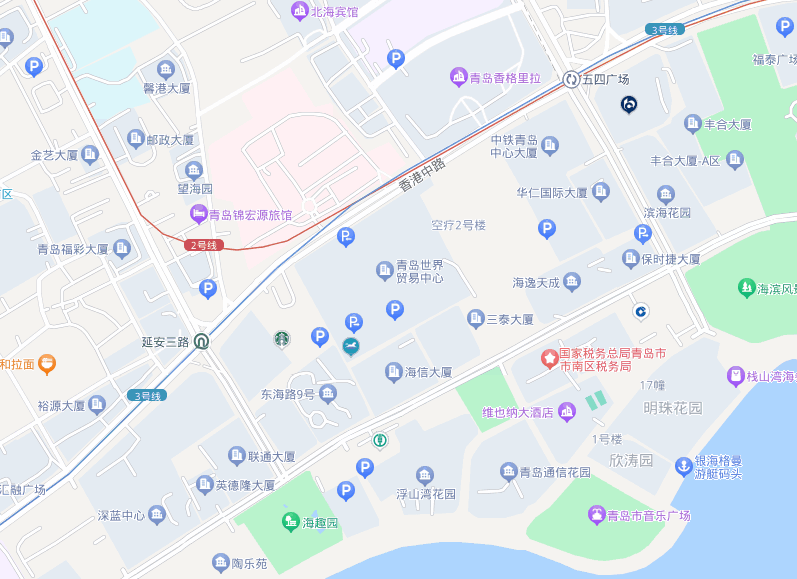Viewport: 797px width, 579px height.
Task: Tap the 三泰大厦 building marker
Action: pyautogui.click(x=476, y=319)
